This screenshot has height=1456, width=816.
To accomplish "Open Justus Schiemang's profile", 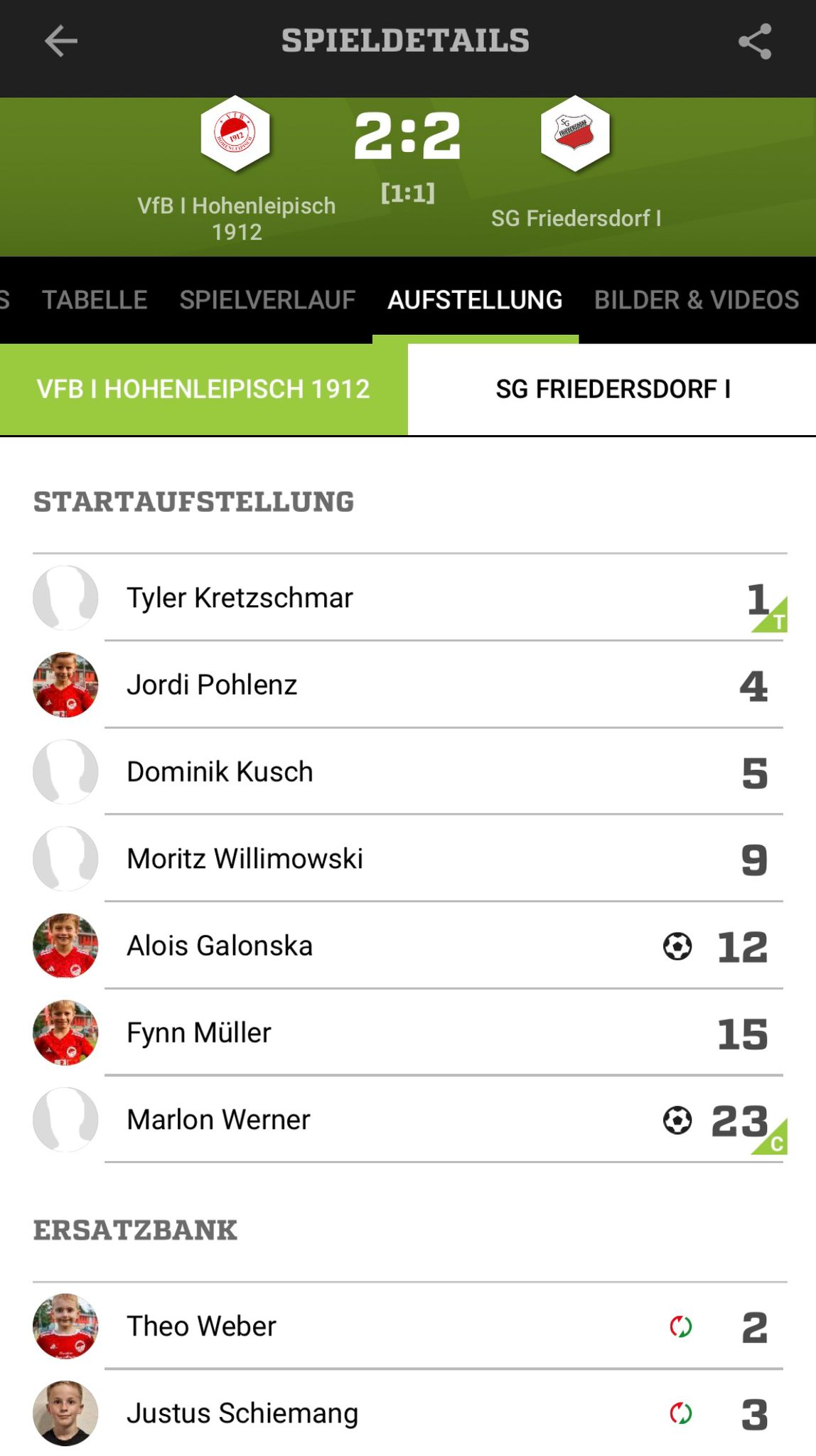I will pos(242,1413).
